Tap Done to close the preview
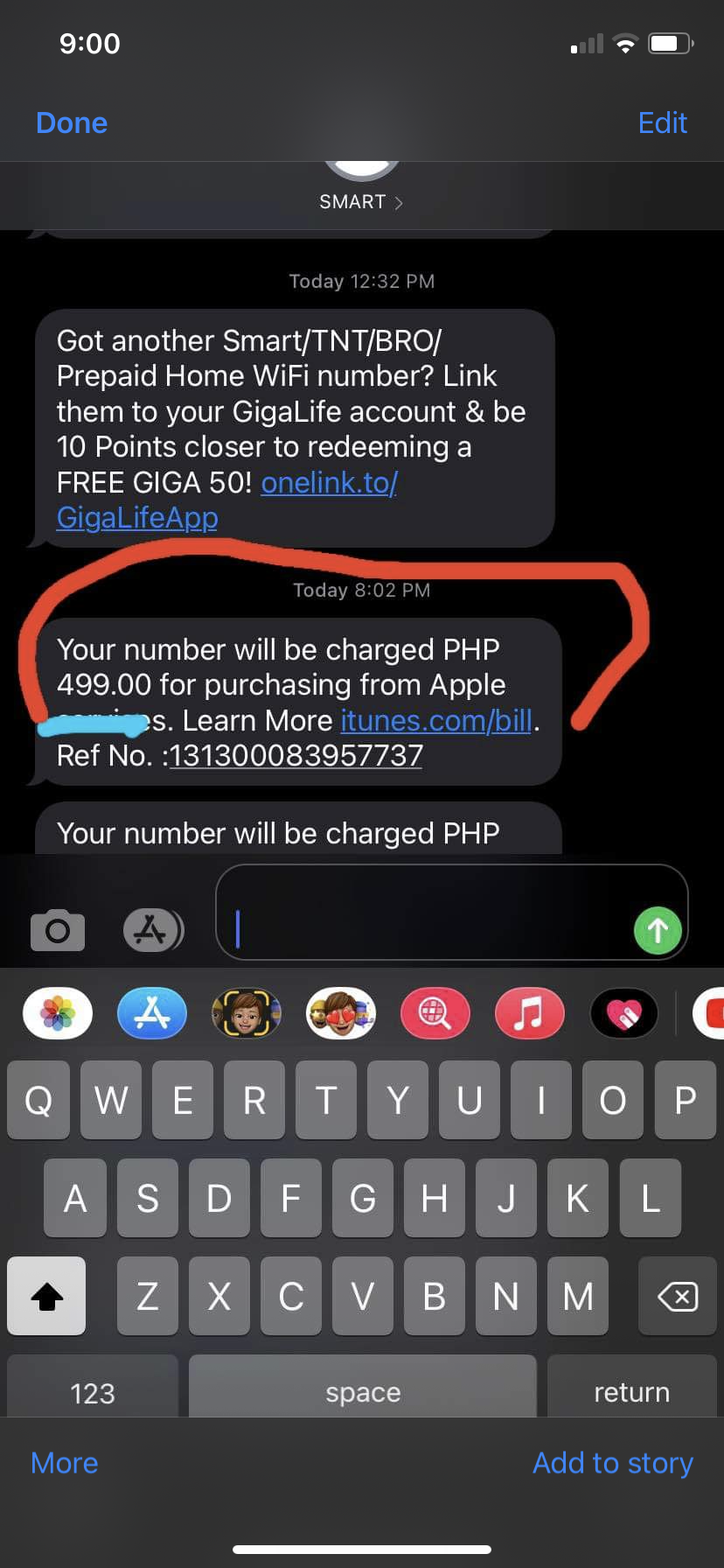 tap(72, 123)
